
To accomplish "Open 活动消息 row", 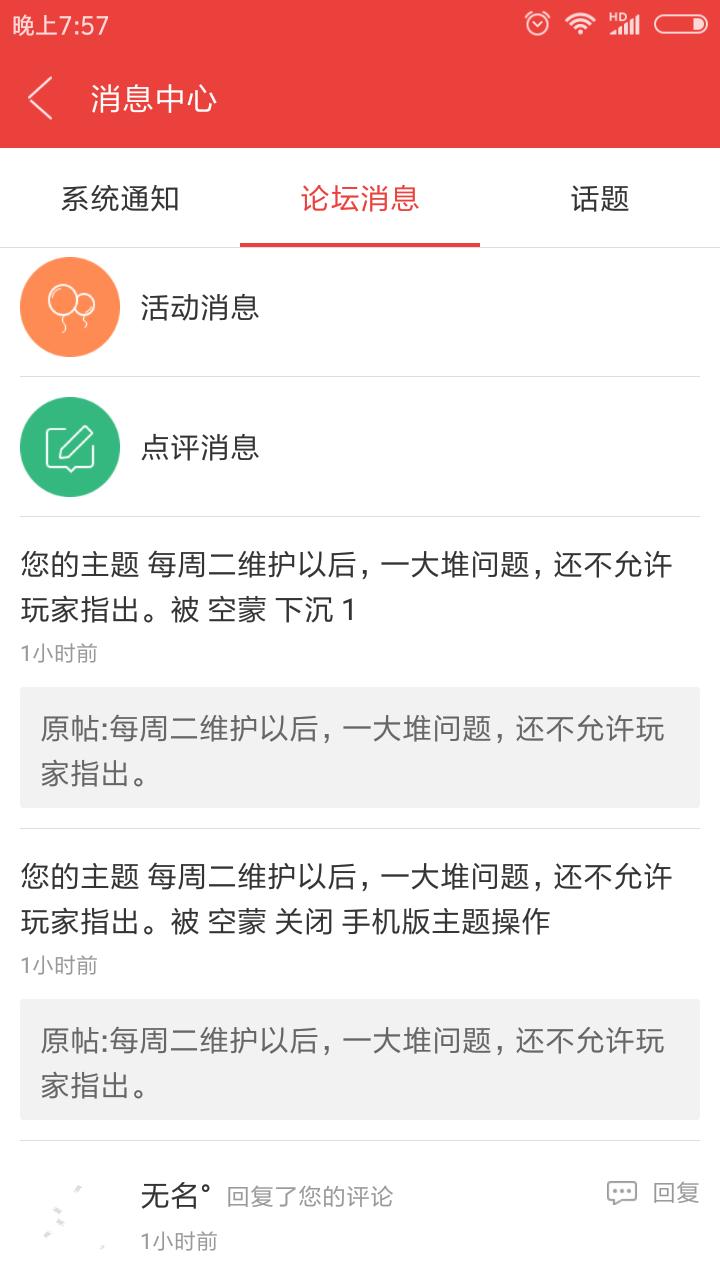I will coord(360,307).
